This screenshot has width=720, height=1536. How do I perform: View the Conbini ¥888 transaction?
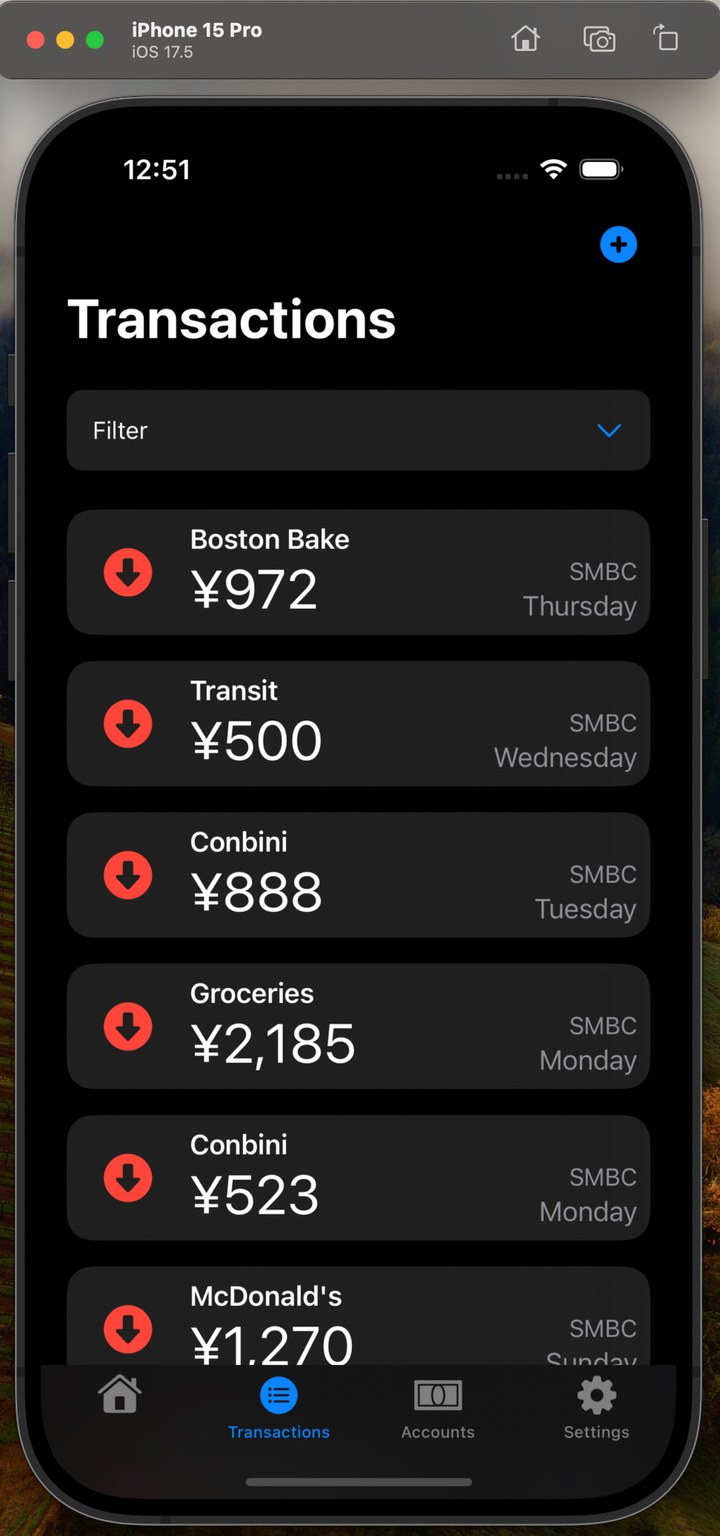click(358, 875)
